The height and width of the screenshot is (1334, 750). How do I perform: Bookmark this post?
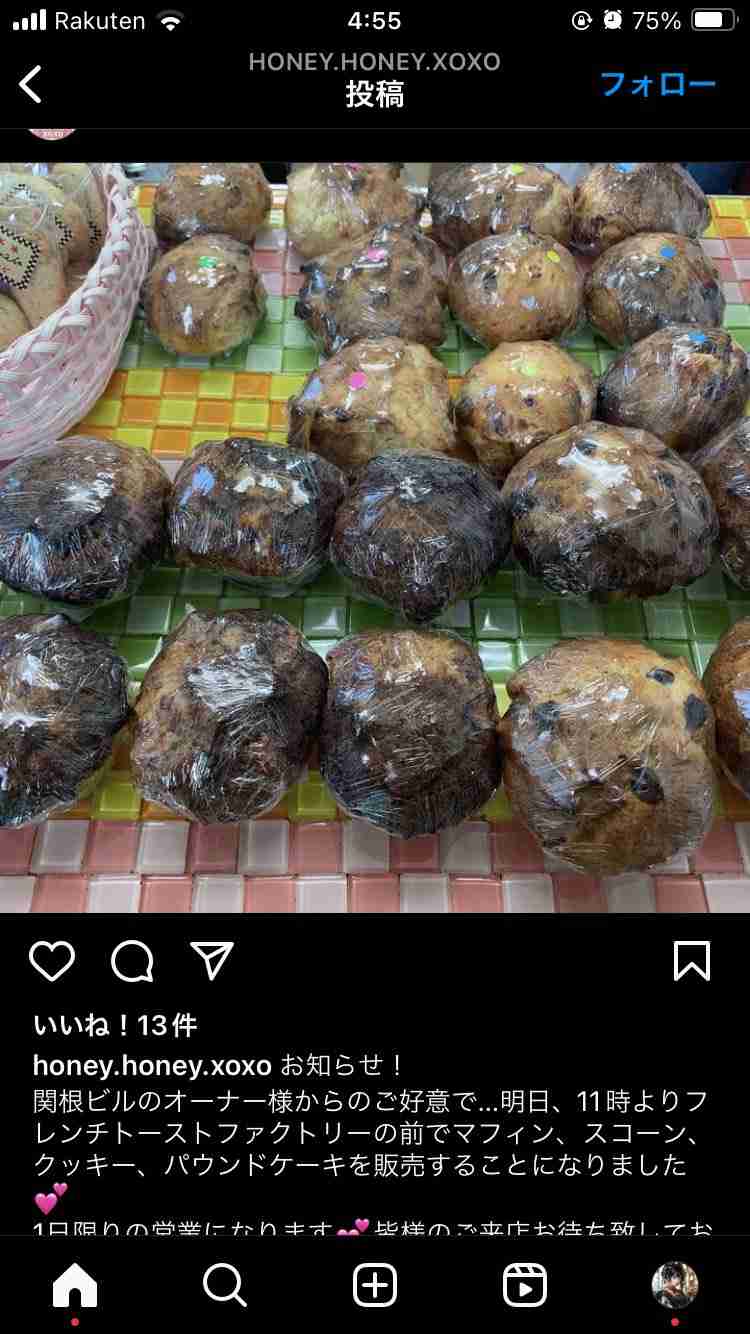tap(692, 961)
